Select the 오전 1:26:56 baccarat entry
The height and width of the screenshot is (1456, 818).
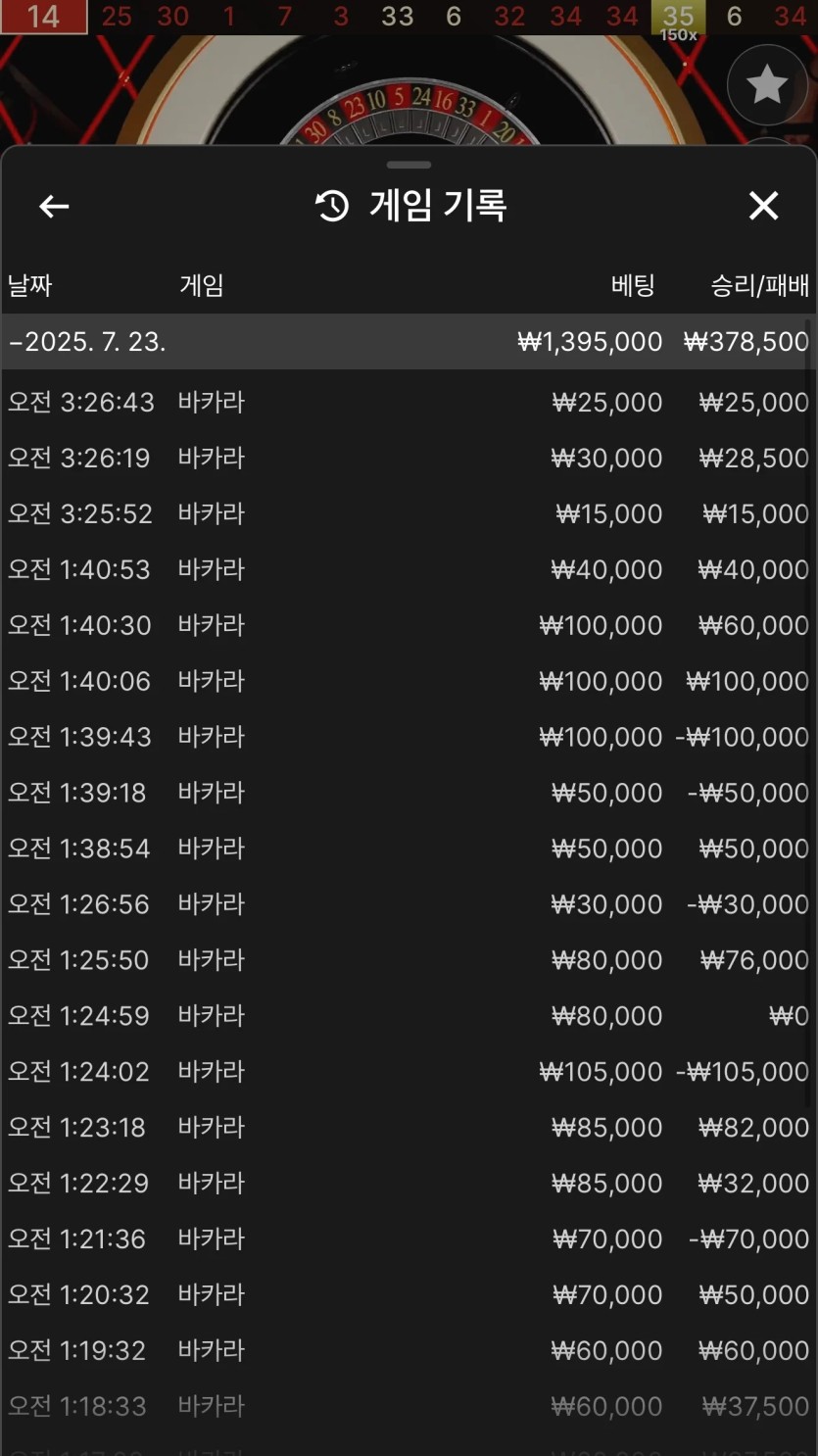[408, 904]
